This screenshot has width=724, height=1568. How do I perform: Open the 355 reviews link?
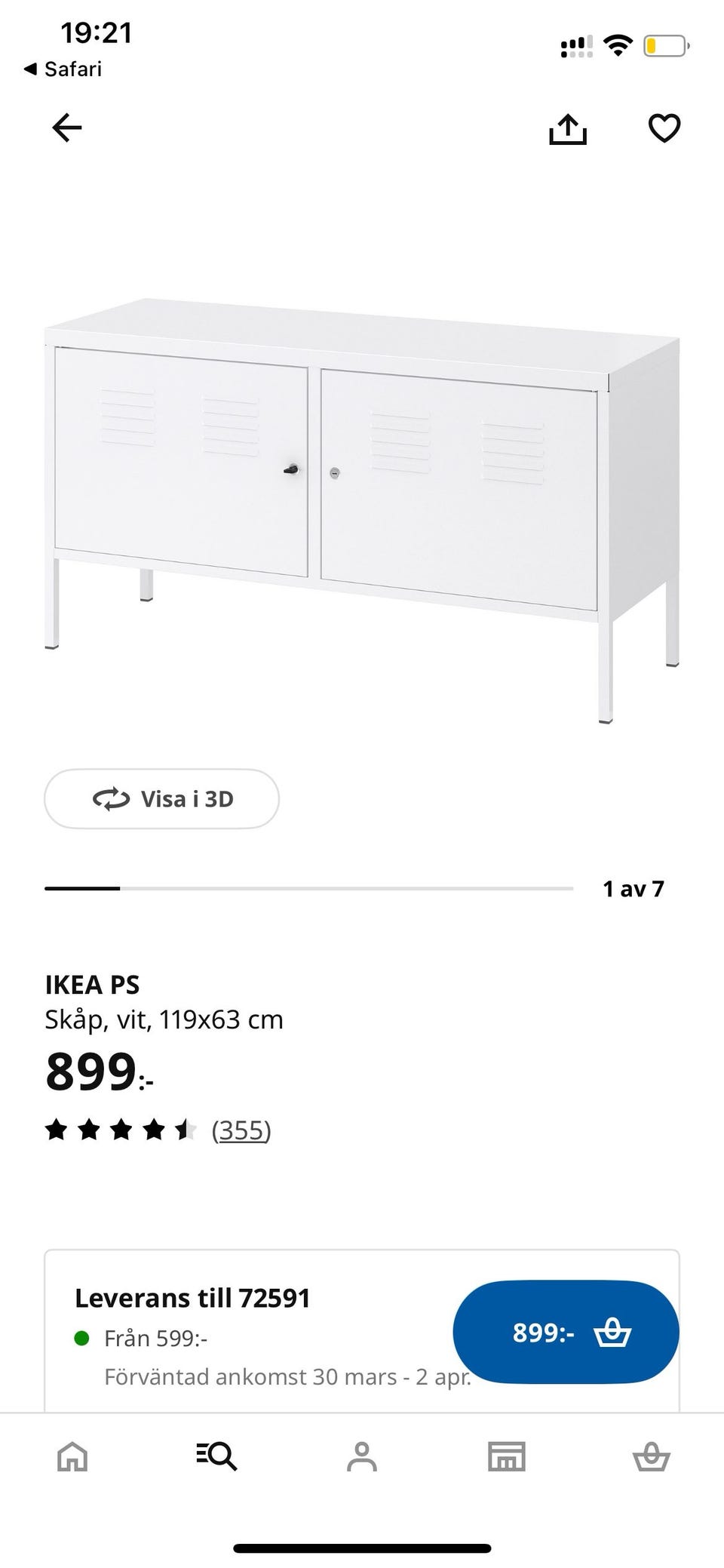(x=241, y=1130)
